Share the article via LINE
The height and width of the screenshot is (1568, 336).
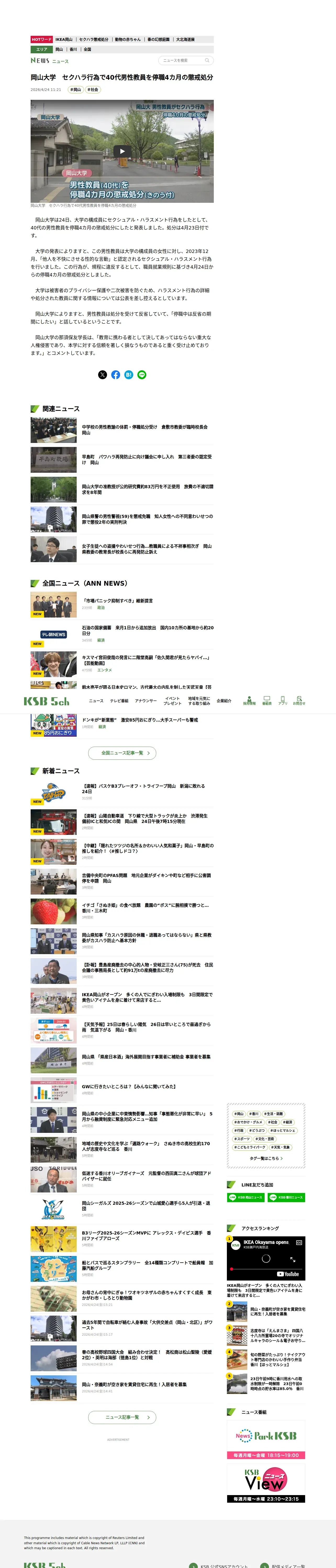[142, 374]
